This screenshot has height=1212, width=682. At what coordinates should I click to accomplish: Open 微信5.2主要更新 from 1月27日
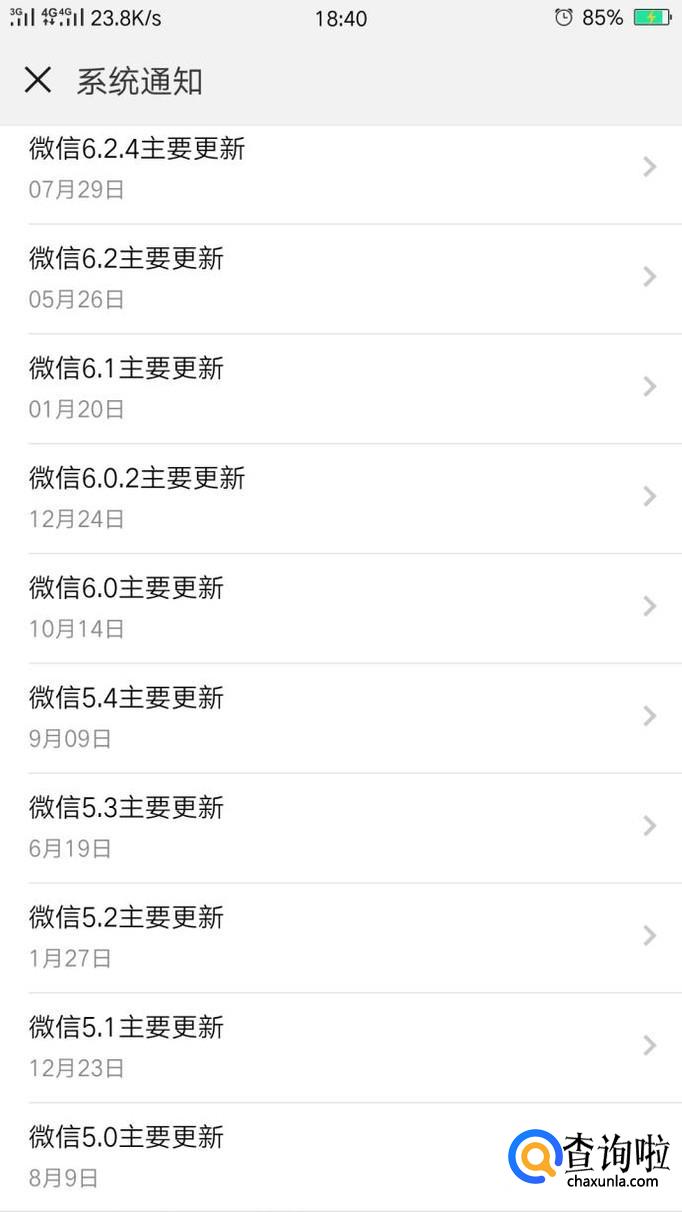pos(340,938)
